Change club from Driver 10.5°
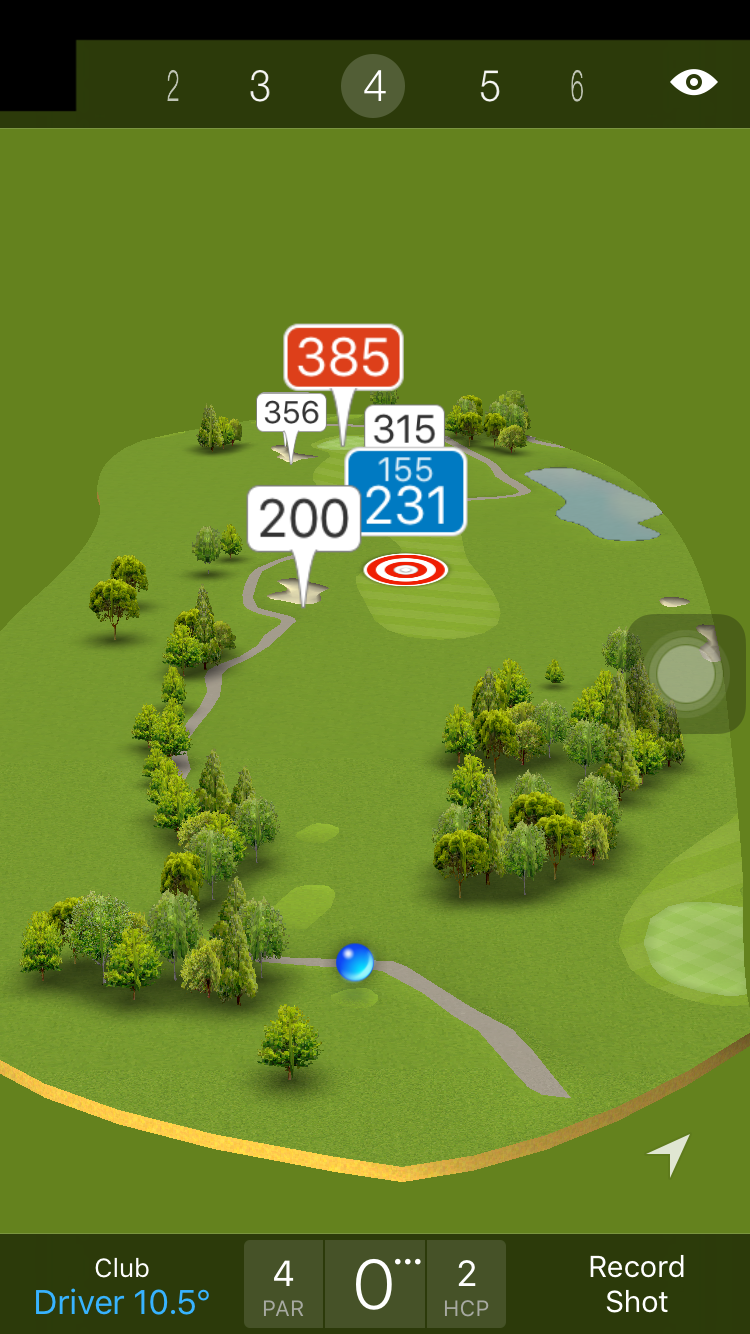Image resolution: width=750 pixels, height=1334 pixels. click(x=122, y=1286)
